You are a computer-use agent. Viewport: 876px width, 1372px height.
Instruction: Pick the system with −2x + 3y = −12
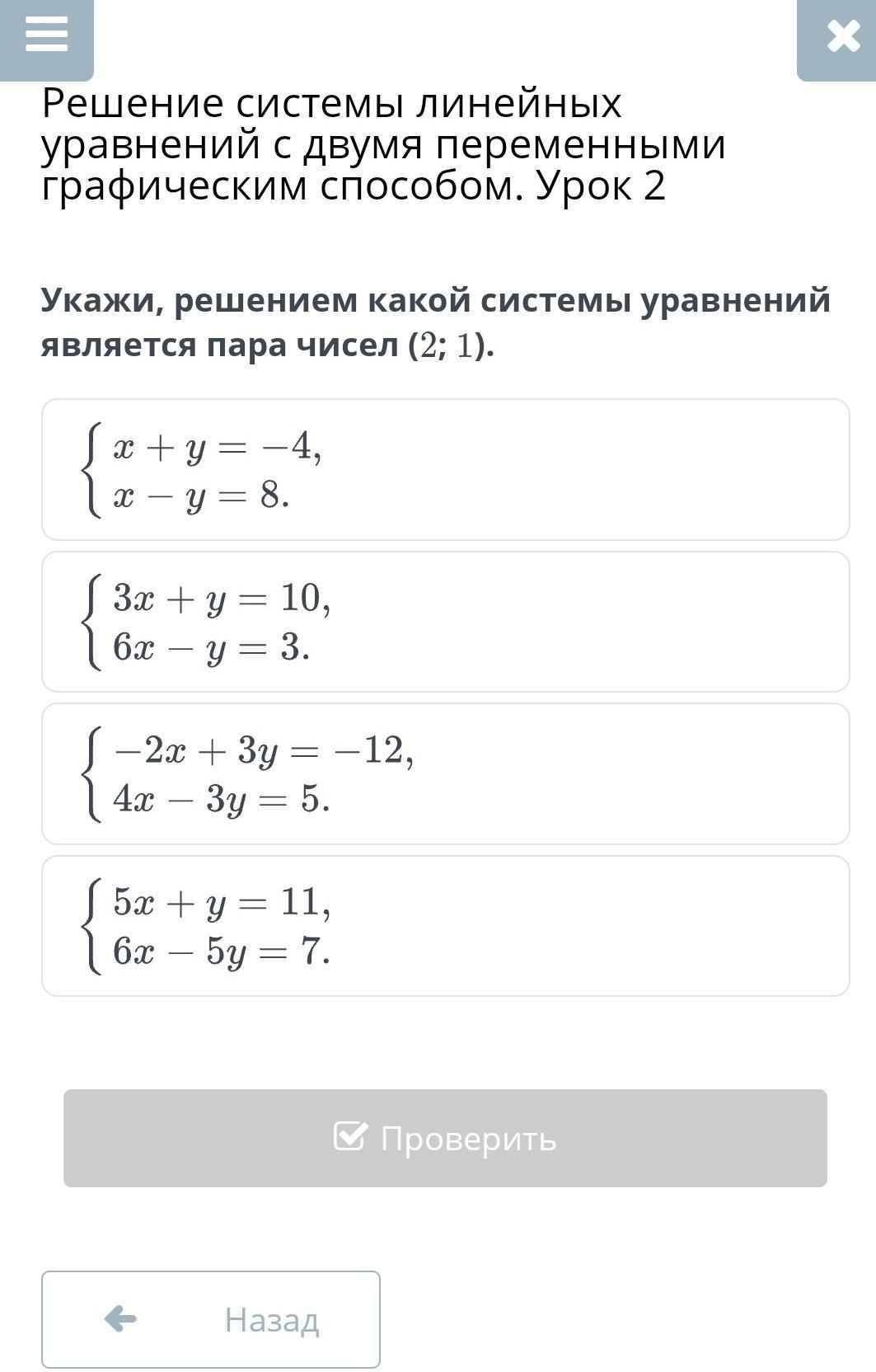coord(445,773)
